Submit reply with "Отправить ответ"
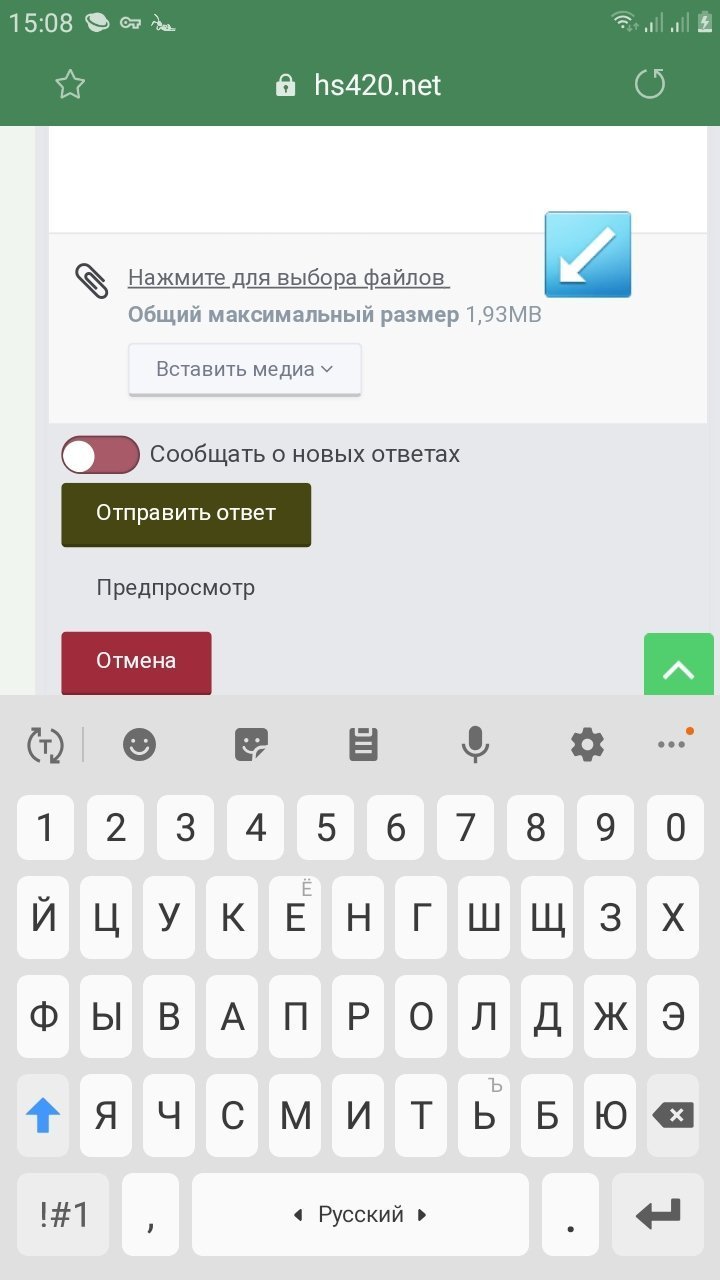 point(186,514)
